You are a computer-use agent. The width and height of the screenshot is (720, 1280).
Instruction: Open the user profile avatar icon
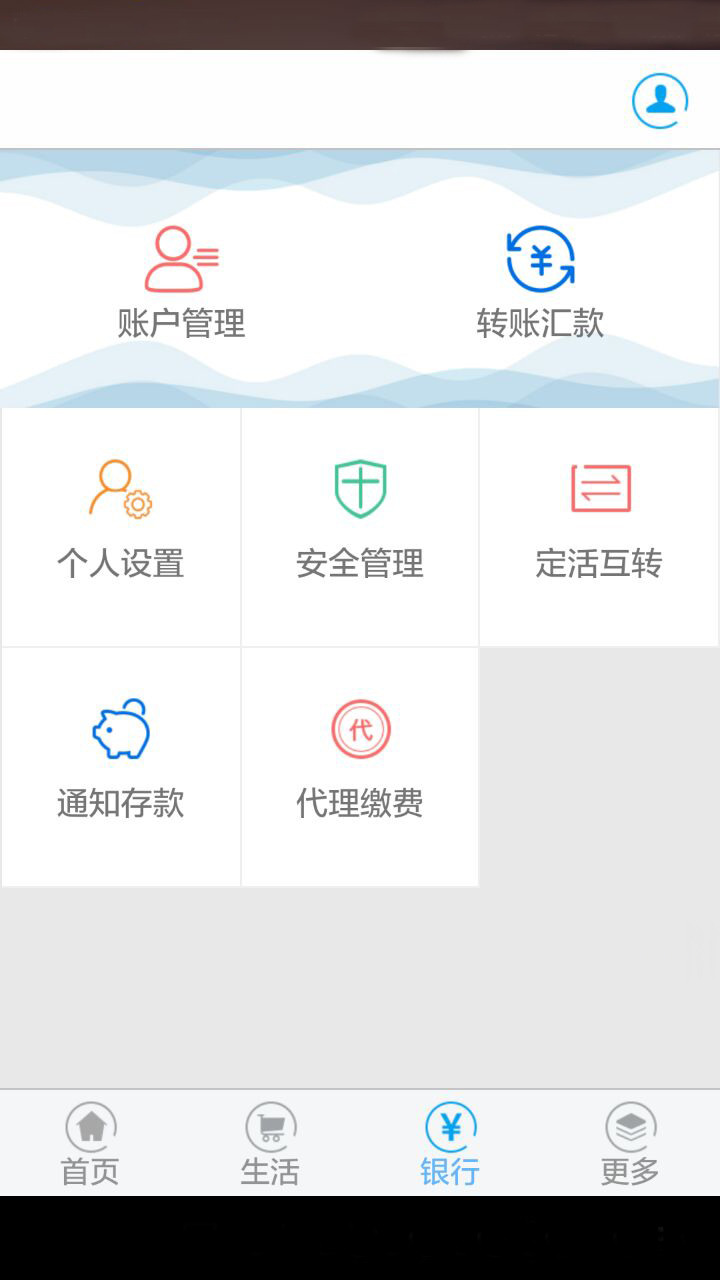[659, 100]
